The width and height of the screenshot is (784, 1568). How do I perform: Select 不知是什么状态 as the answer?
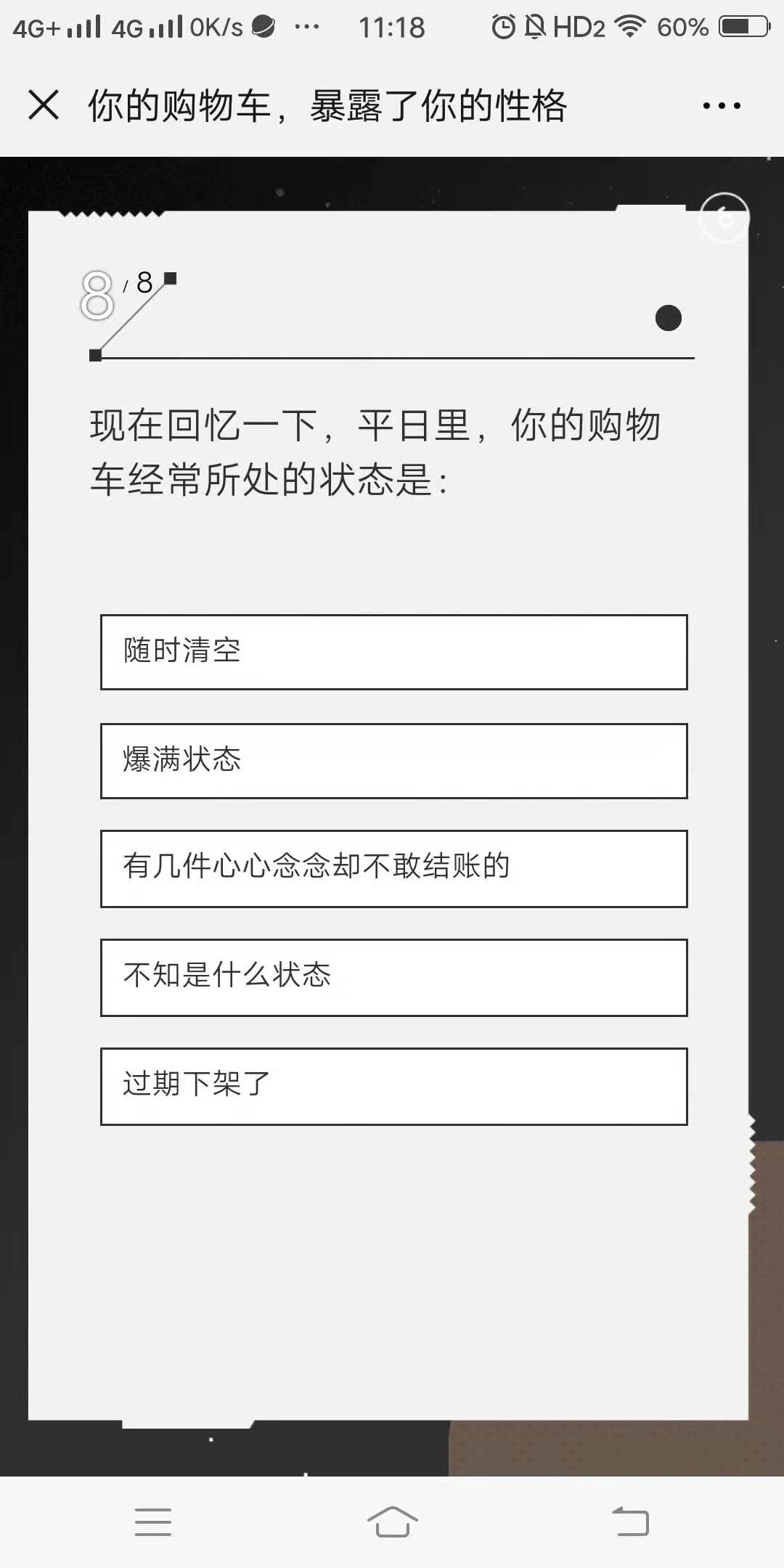click(x=393, y=978)
